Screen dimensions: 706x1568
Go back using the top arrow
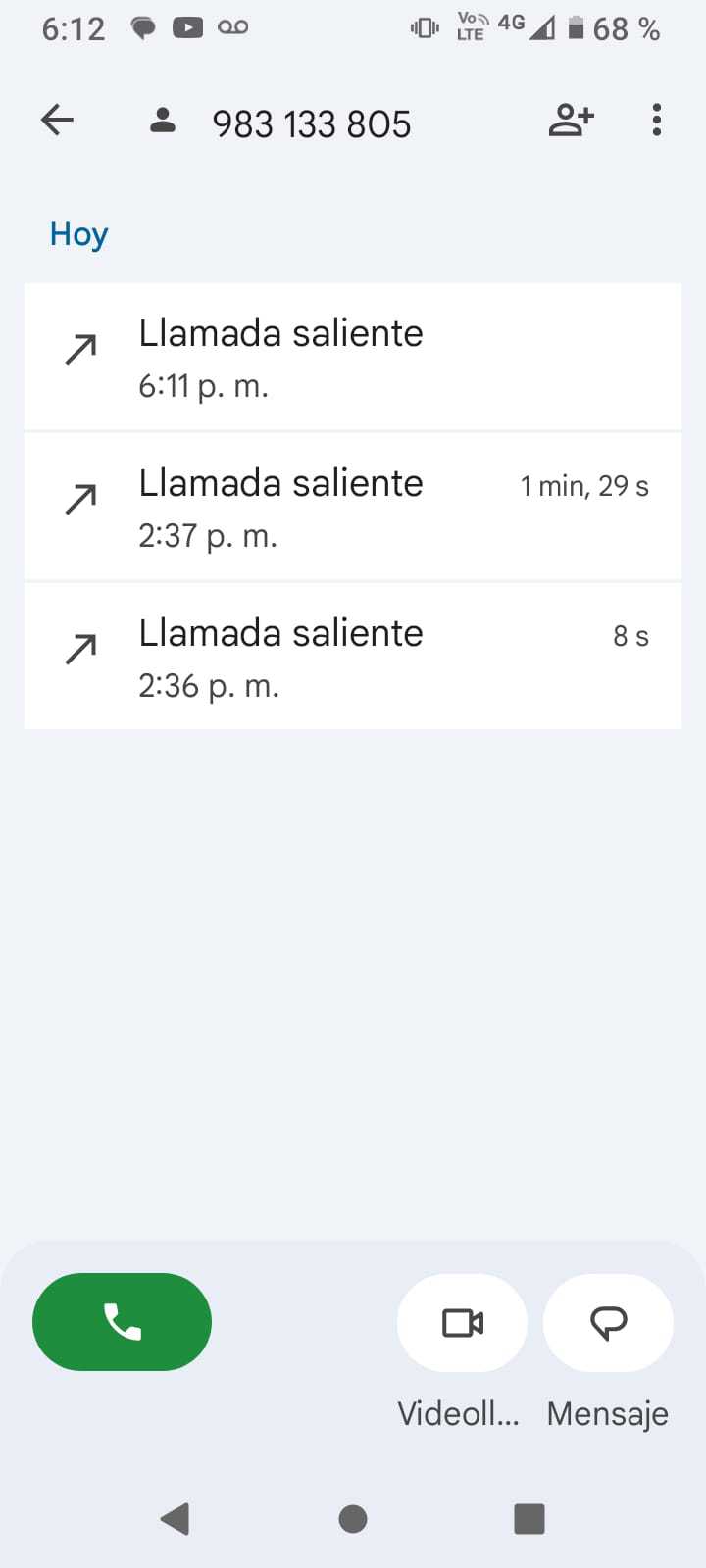pos(58,121)
